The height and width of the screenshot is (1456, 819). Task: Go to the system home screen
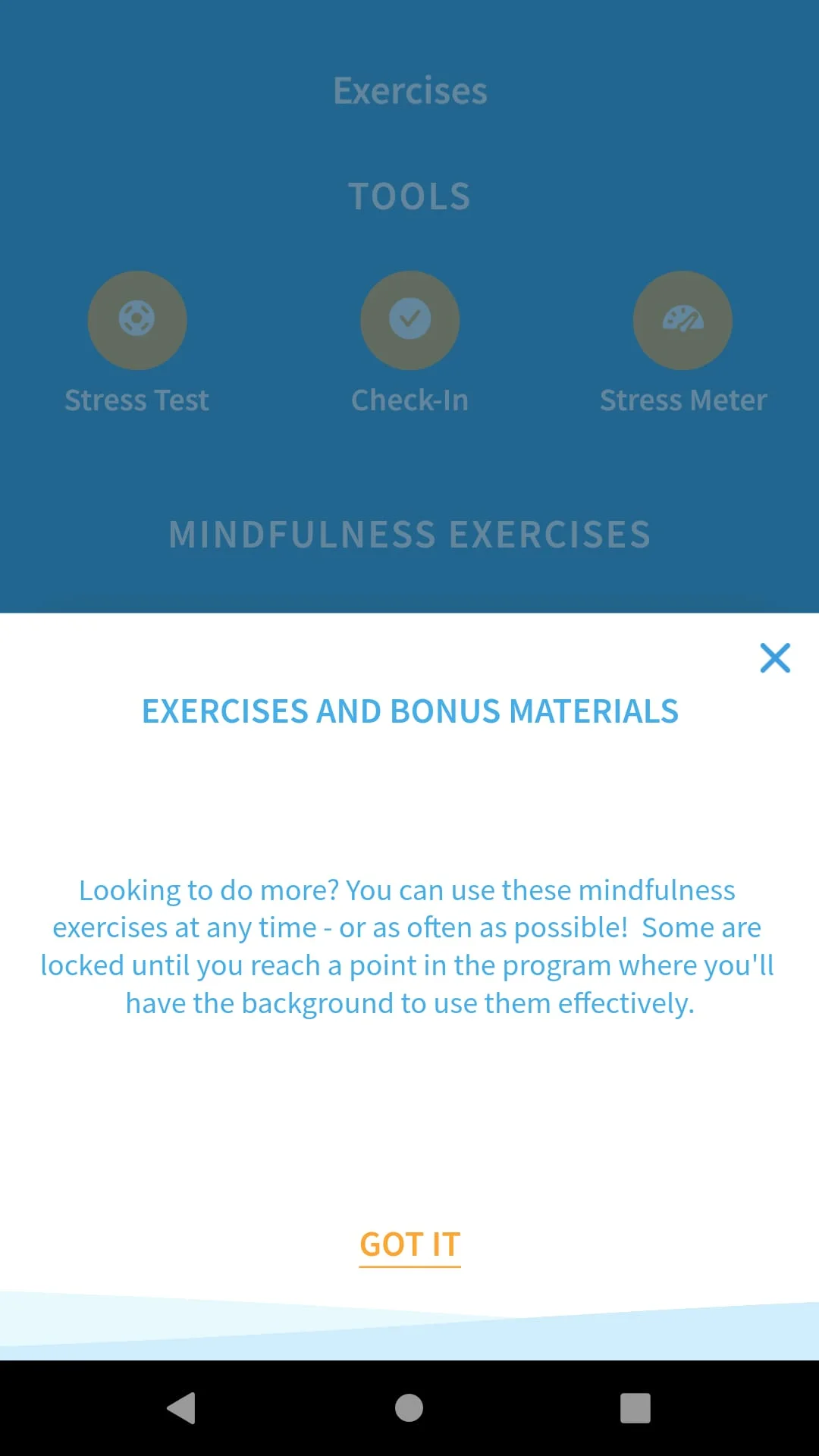click(x=409, y=1408)
